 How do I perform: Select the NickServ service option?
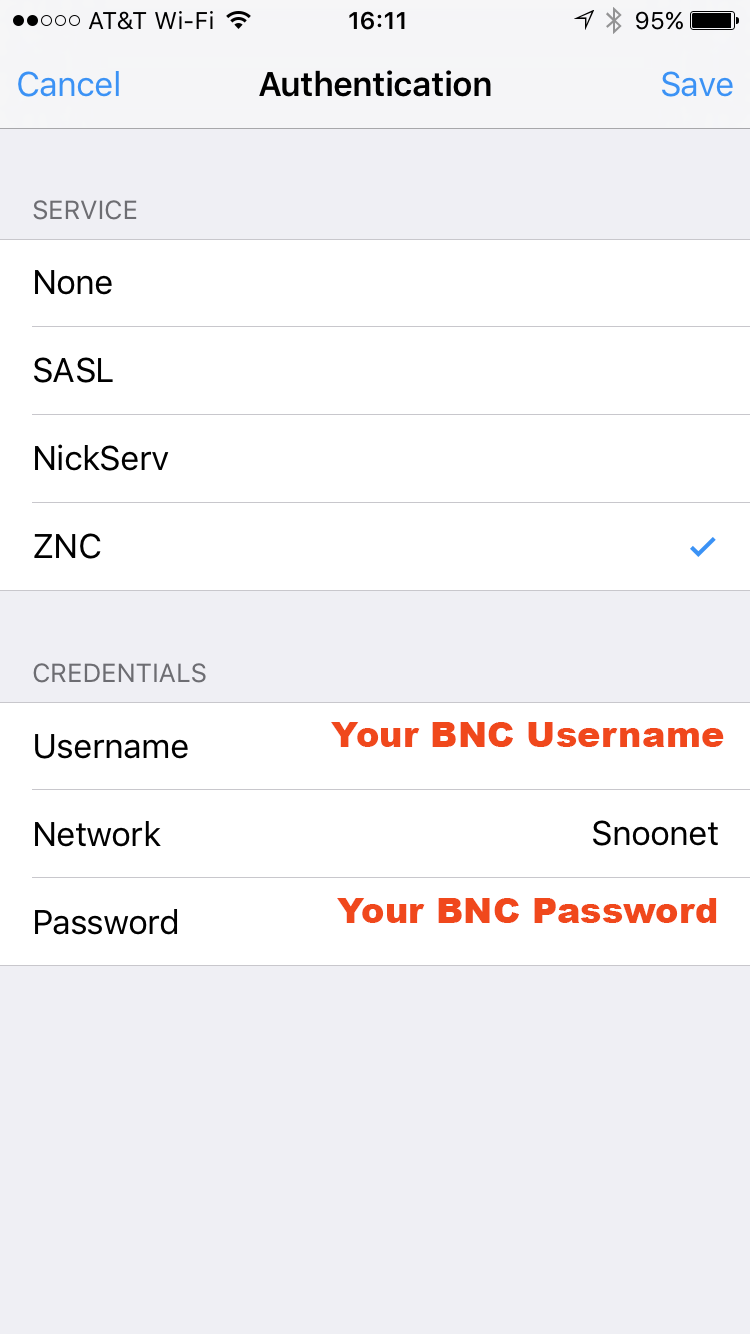point(375,459)
